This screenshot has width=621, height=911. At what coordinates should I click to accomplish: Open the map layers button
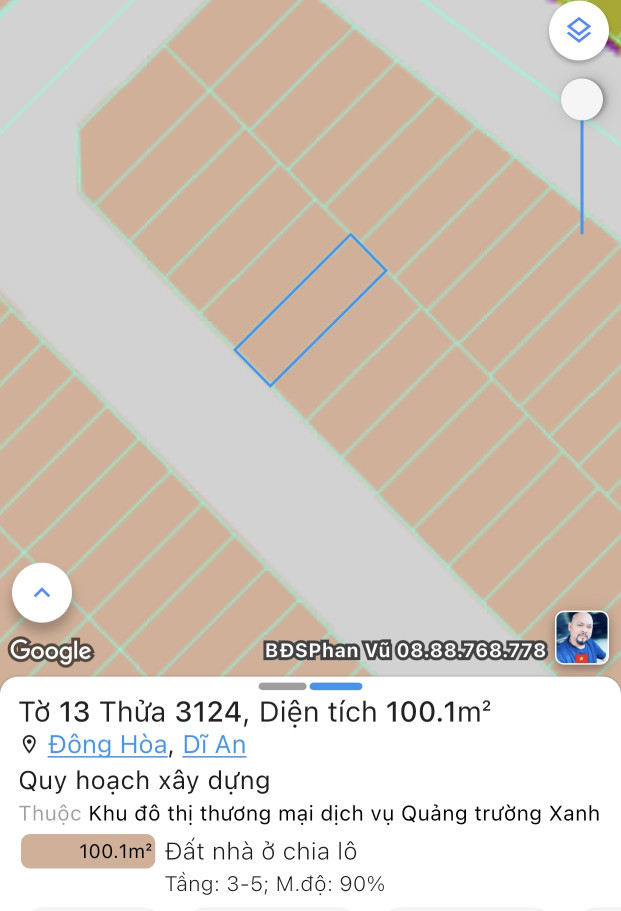tap(579, 31)
